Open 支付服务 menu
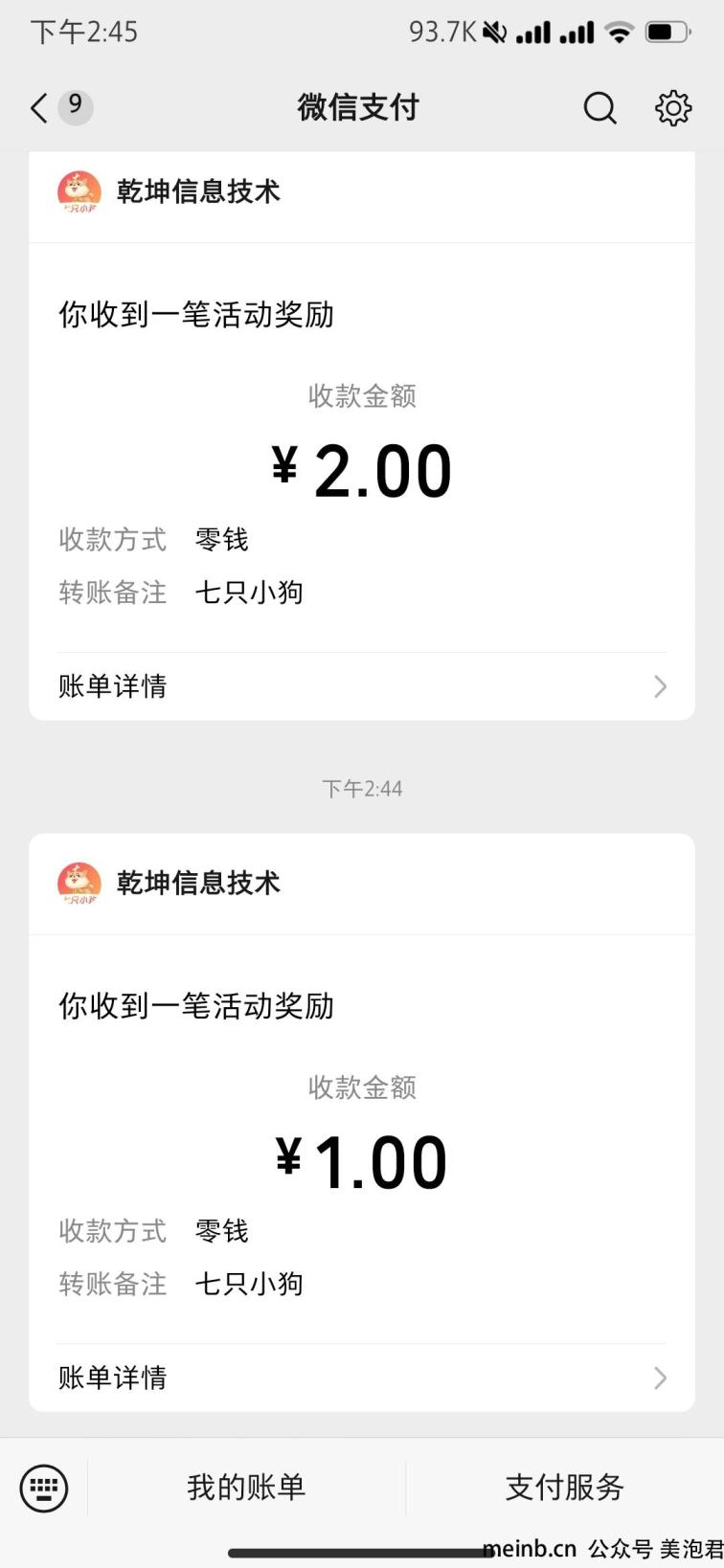The image size is (724, 1568). tap(564, 1487)
